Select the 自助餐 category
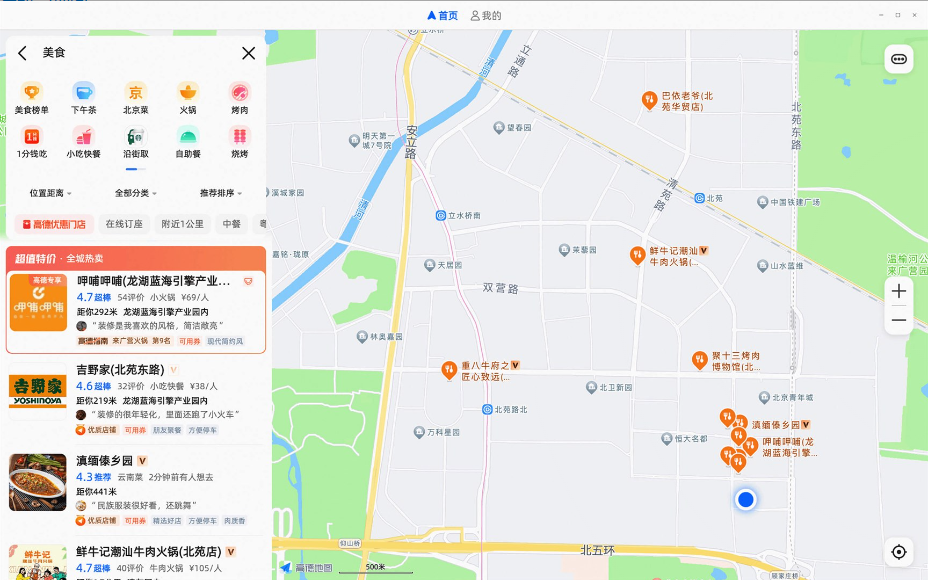 pos(187,142)
